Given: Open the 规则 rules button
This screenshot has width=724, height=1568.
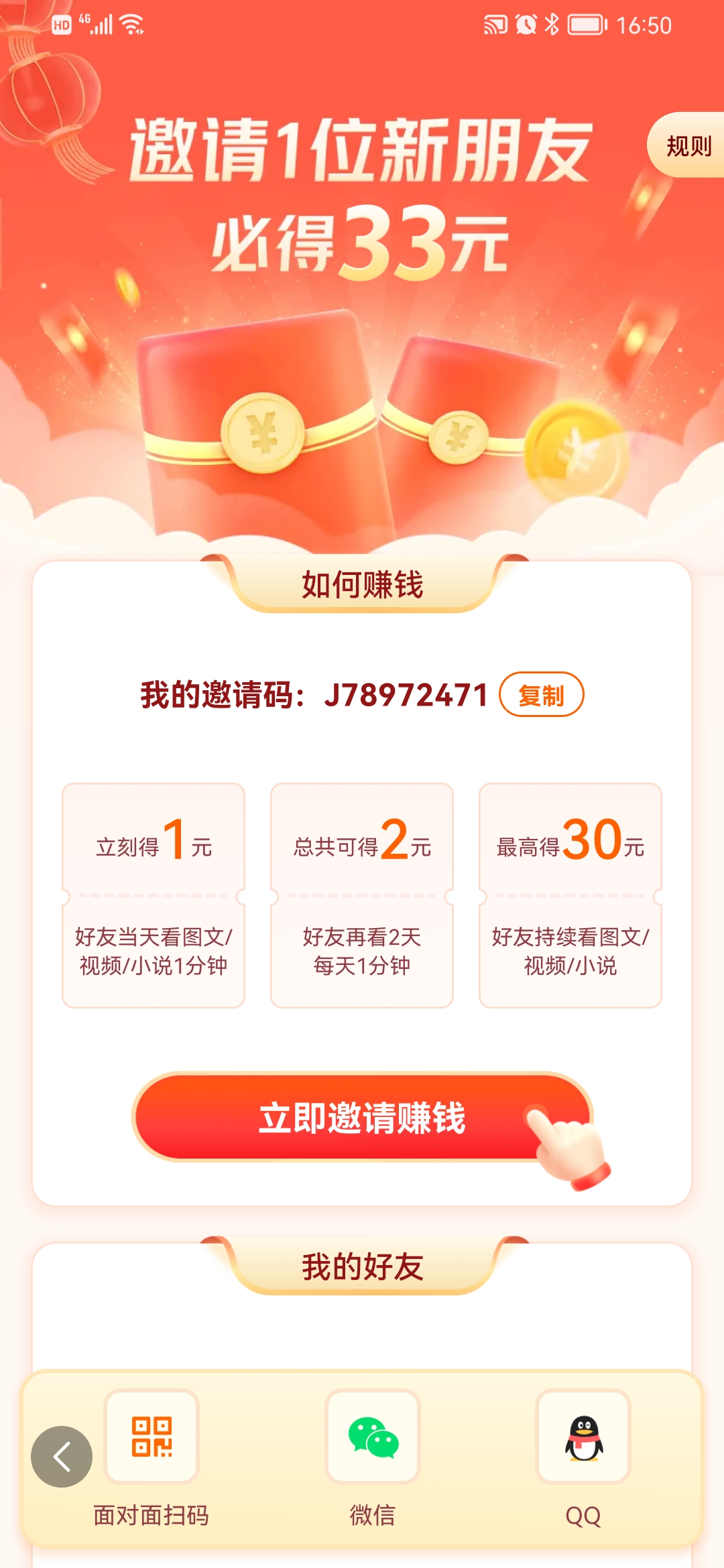Looking at the screenshot, I should pyautogui.click(x=688, y=145).
